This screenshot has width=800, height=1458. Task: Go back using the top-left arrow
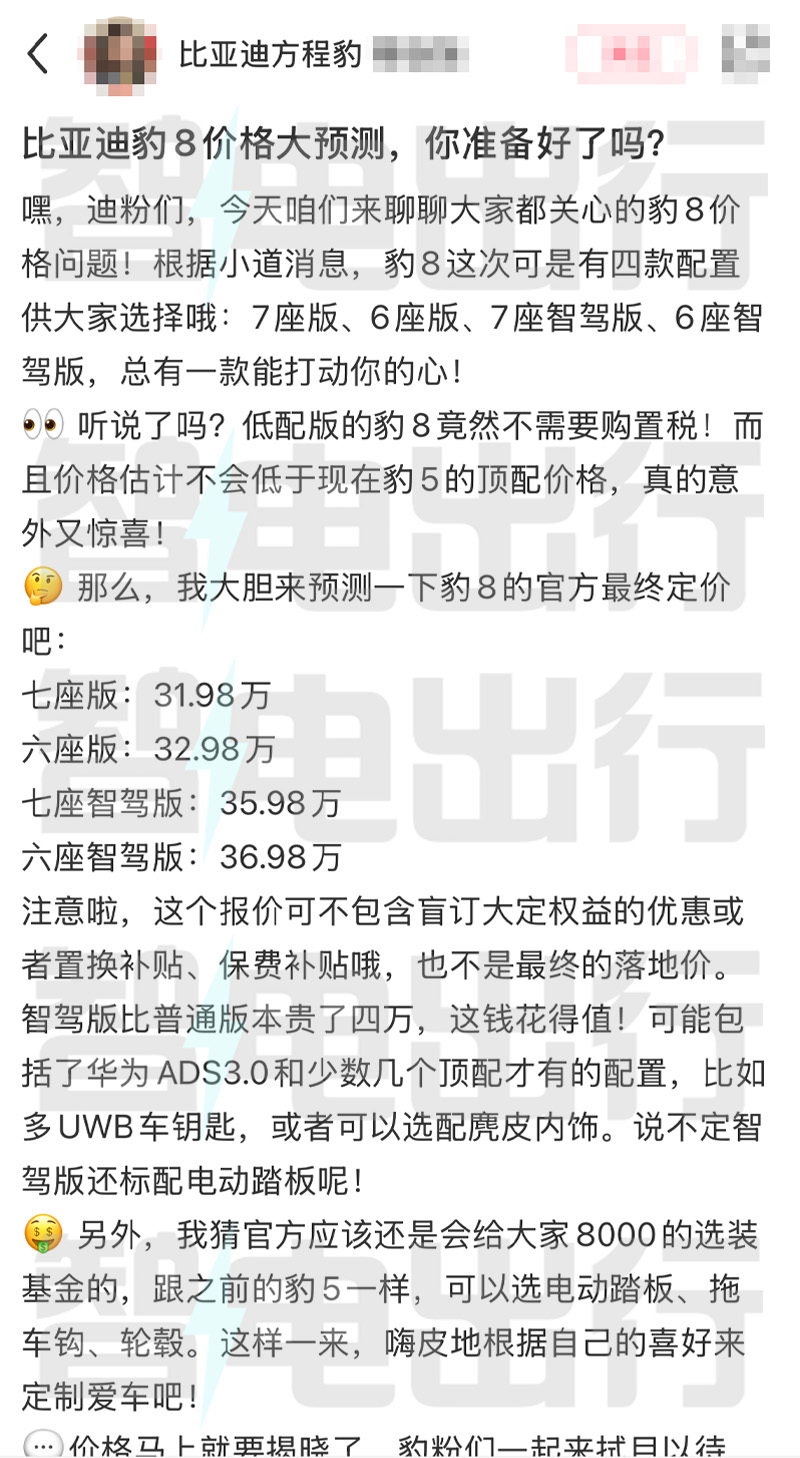click(38, 53)
